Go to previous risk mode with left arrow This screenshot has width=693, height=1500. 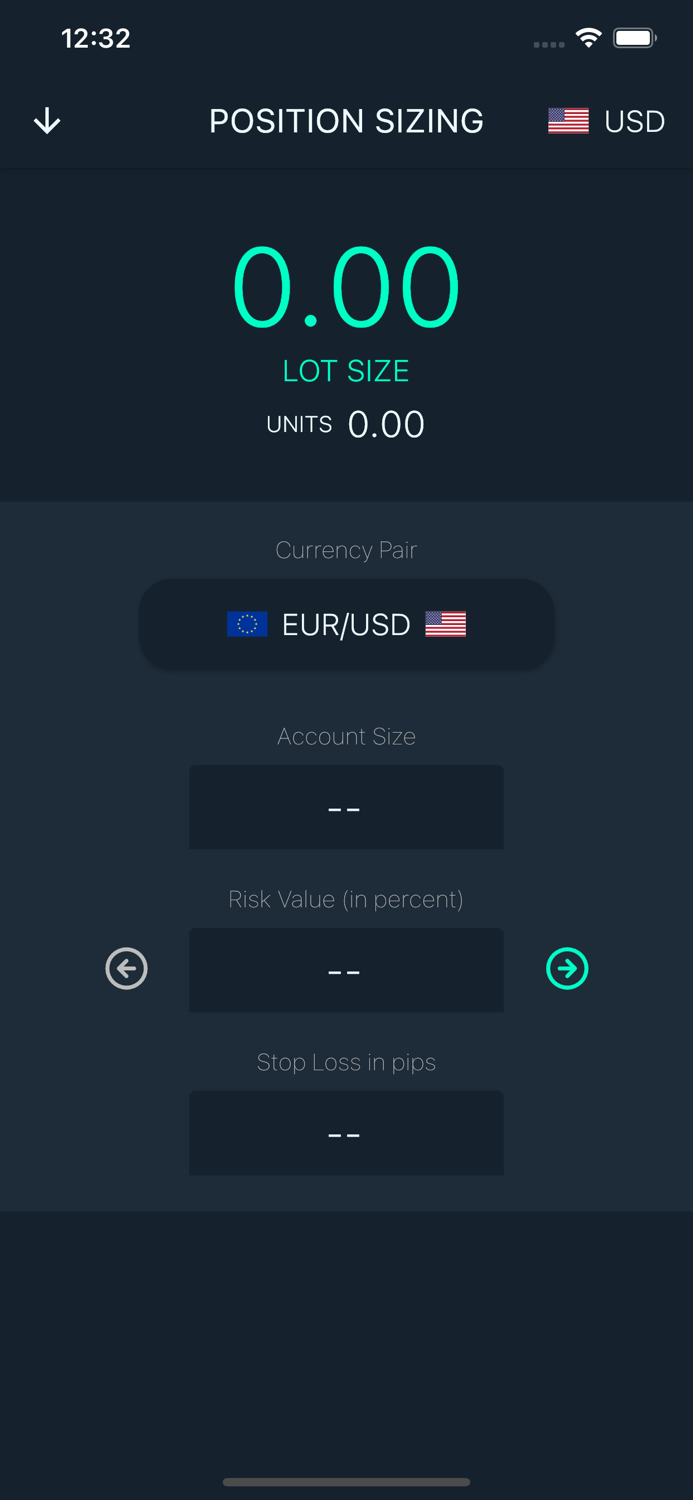pyautogui.click(x=127, y=968)
